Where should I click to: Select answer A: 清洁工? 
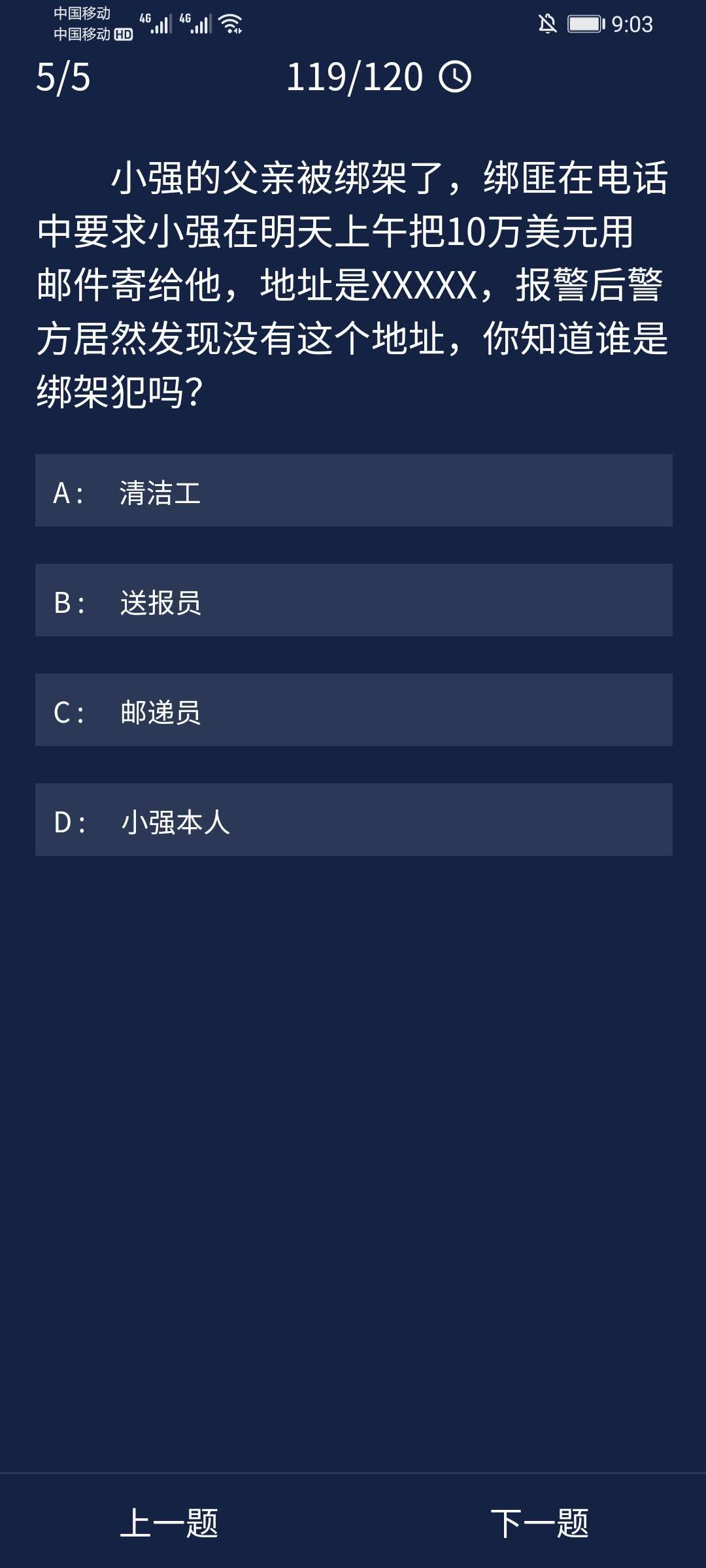coord(353,491)
